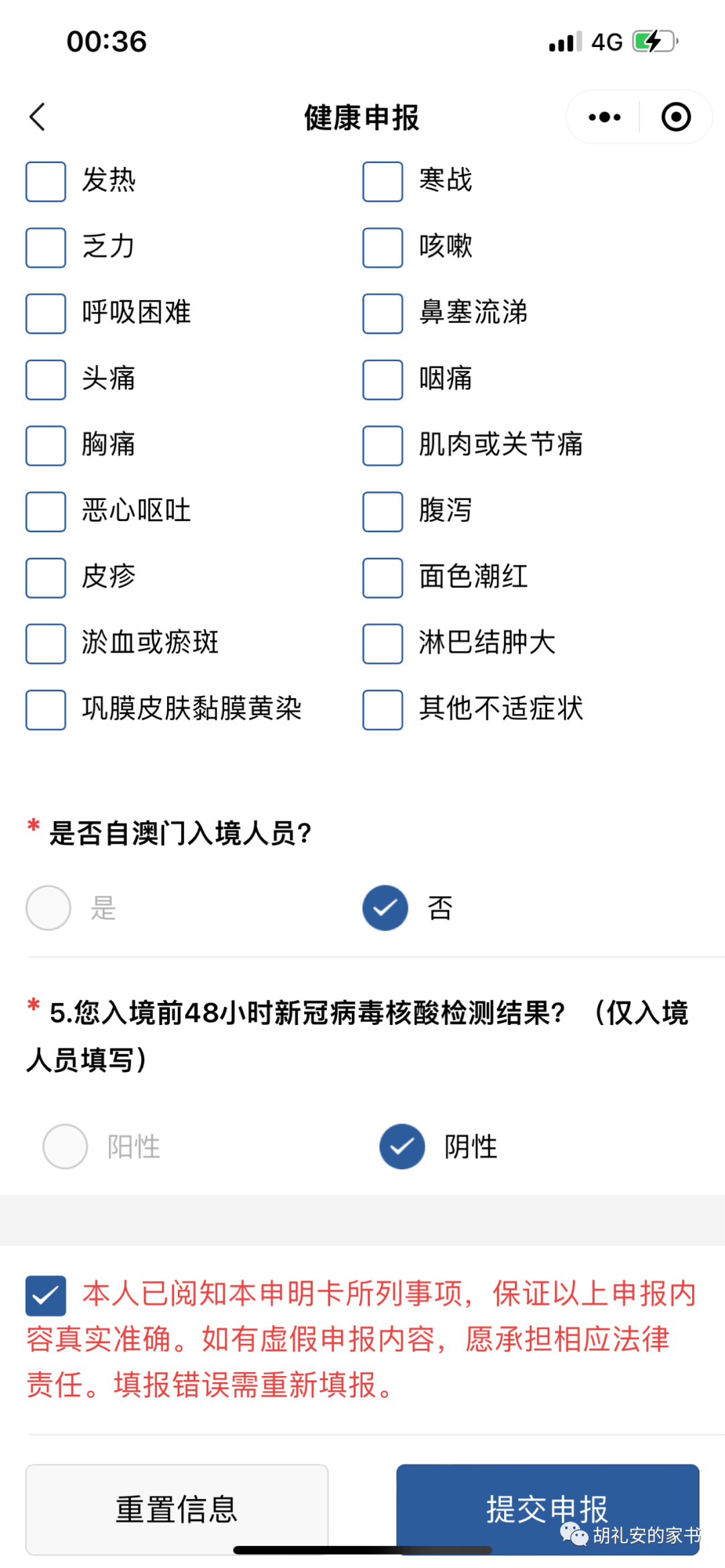Select 阴性 as the nucleic acid result
725x1568 pixels.
pyautogui.click(x=402, y=1146)
